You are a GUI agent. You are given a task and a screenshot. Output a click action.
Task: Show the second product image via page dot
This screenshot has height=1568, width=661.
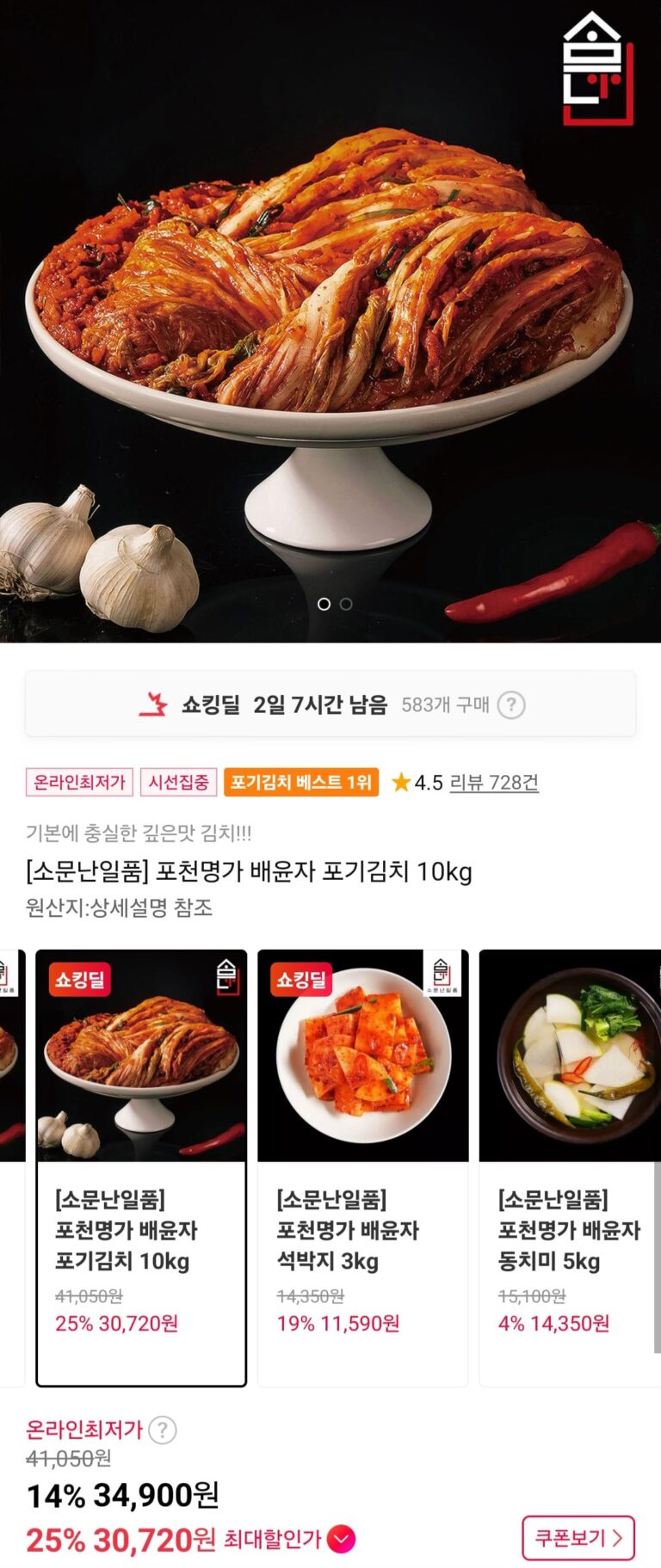(346, 604)
